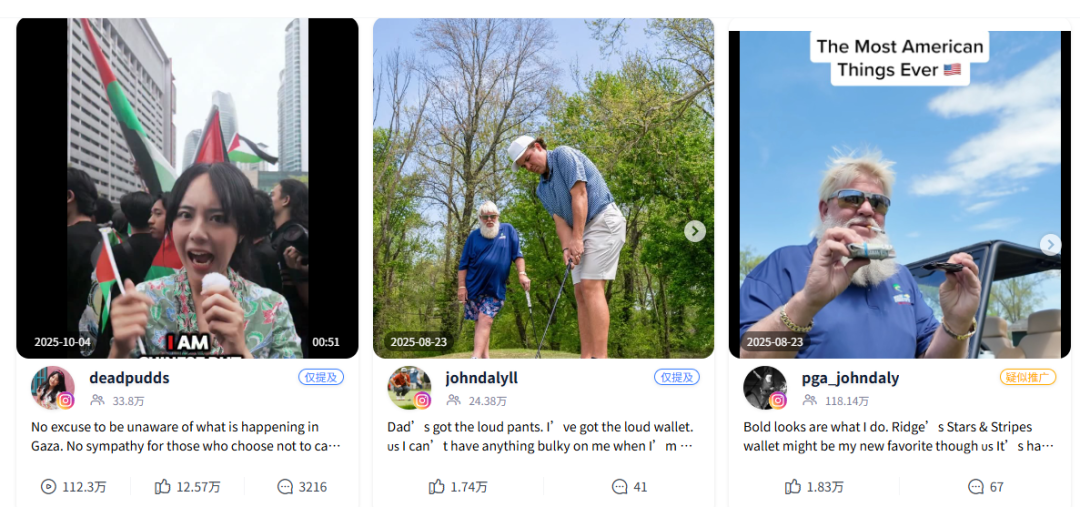Open the avatar of johndalyll
The height and width of the screenshot is (507, 1080).
click(x=408, y=387)
